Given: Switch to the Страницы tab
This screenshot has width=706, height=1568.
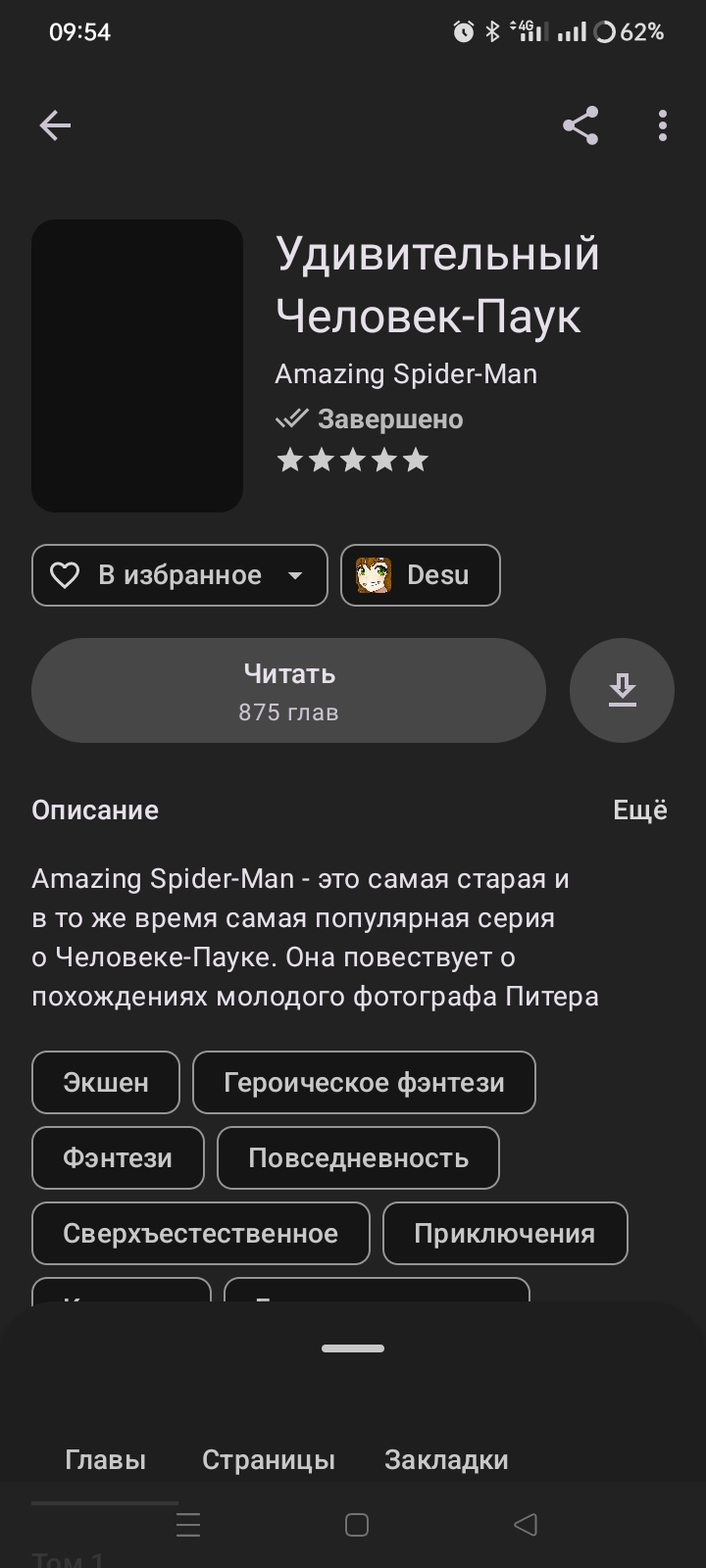Looking at the screenshot, I should (x=269, y=1460).
